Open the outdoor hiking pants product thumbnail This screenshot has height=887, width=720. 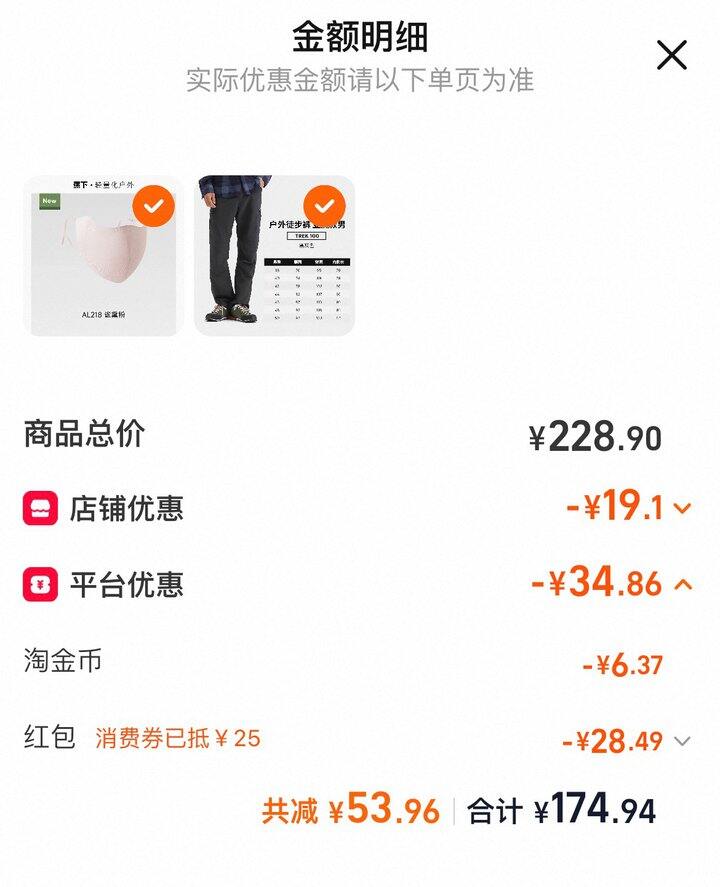click(274, 256)
